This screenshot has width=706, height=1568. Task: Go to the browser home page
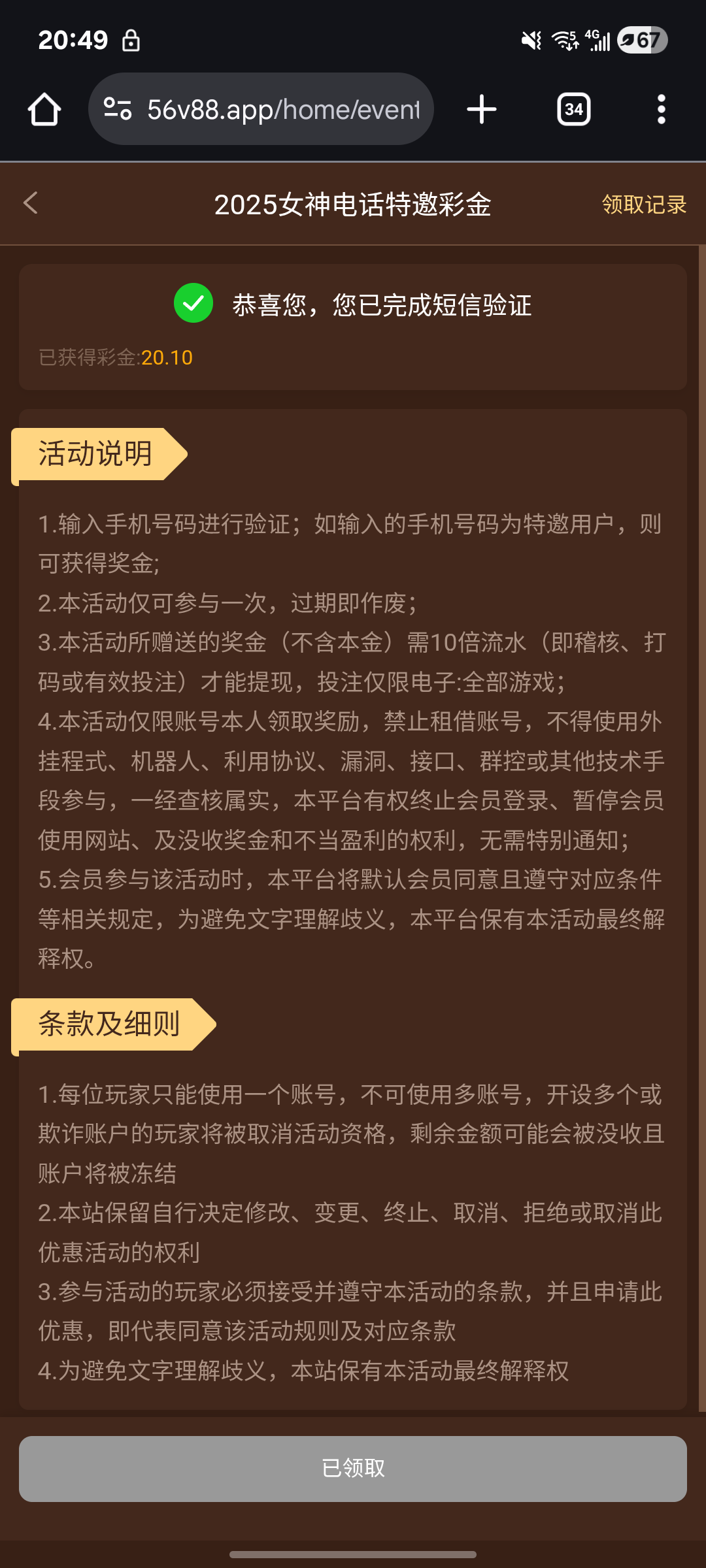pyautogui.click(x=44, y=109)
